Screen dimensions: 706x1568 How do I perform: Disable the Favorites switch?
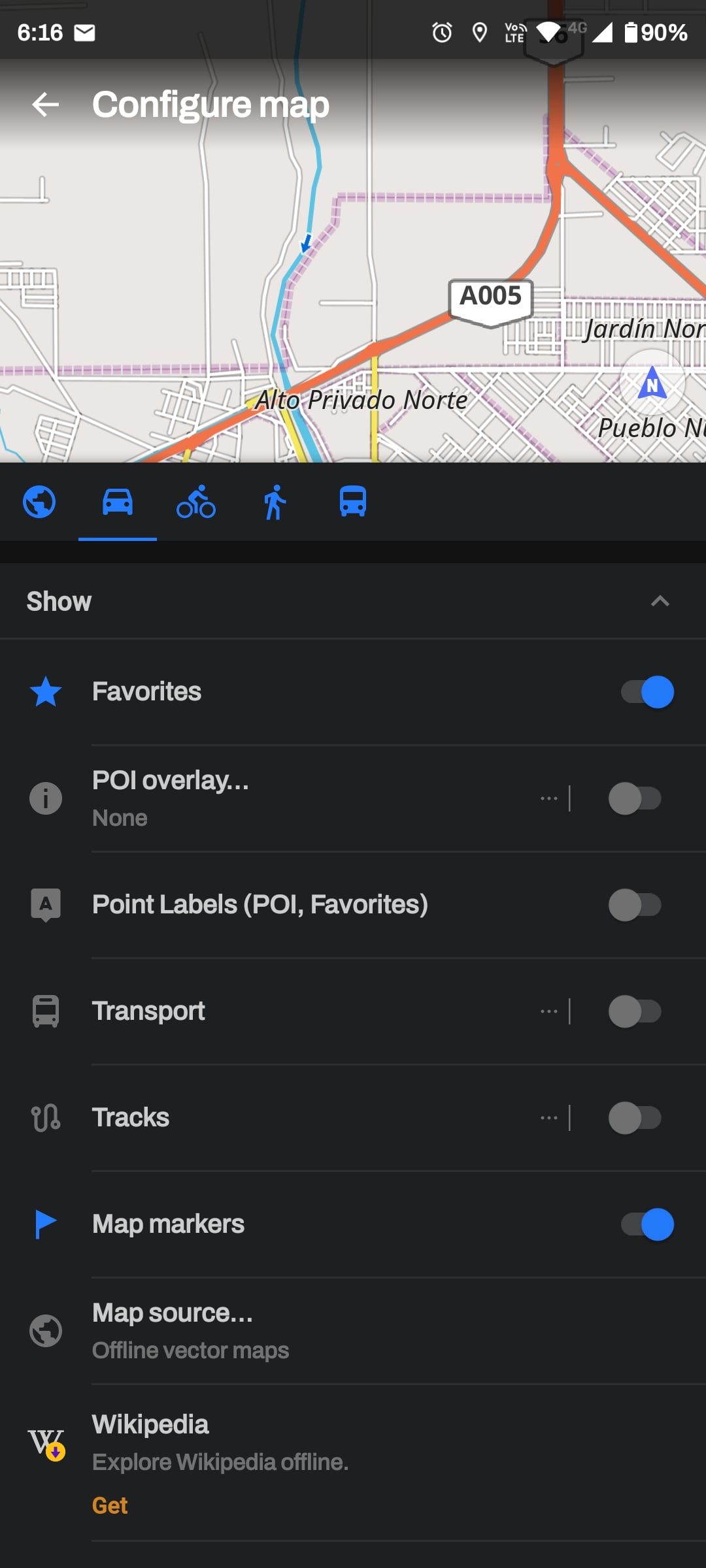pos(647,692)
